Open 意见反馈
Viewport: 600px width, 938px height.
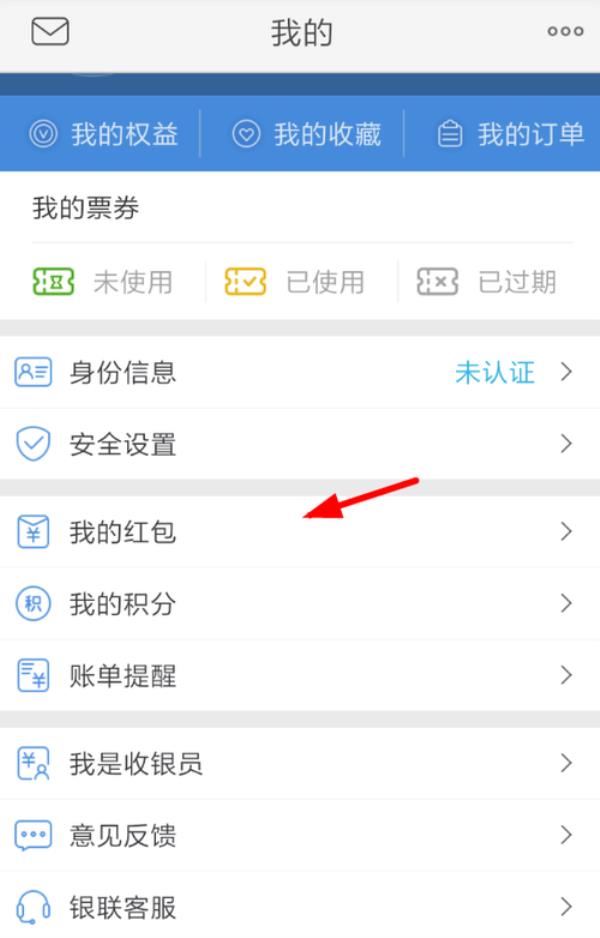point(300,835)
